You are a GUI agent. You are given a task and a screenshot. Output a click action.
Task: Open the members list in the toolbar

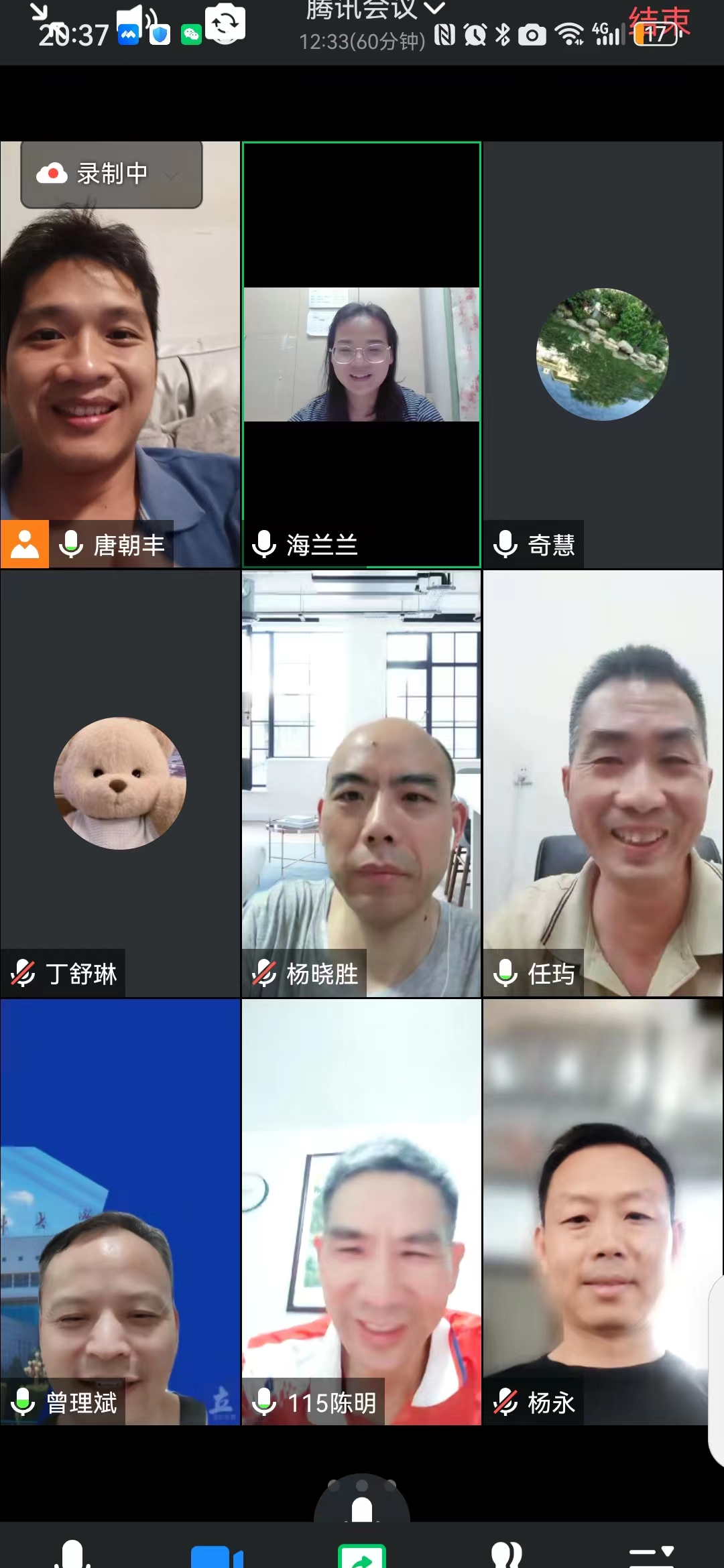507,1555
